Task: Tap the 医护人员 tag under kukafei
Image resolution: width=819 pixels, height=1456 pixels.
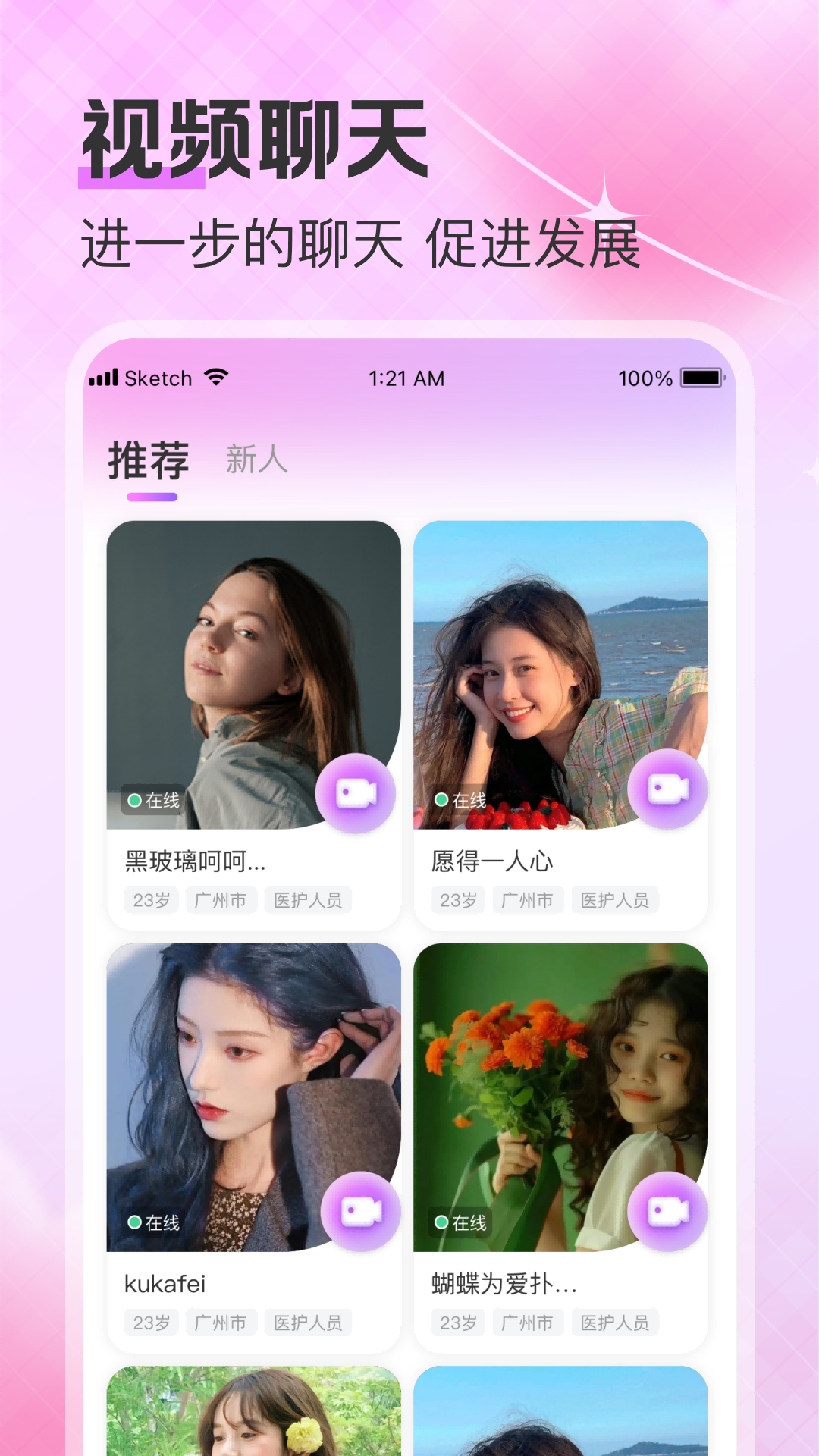Action: (x=308, y=1321)
